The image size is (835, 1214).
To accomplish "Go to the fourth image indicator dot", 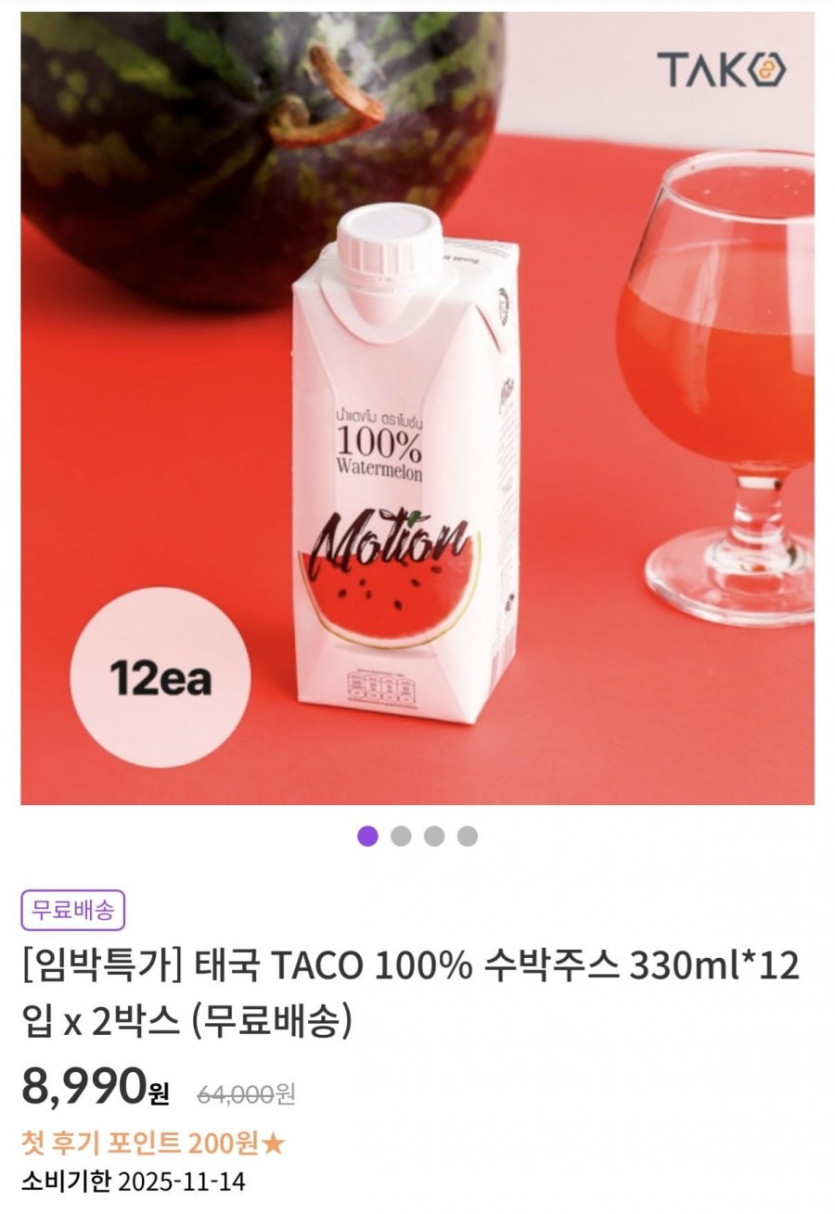I will [x=467, y=836].
